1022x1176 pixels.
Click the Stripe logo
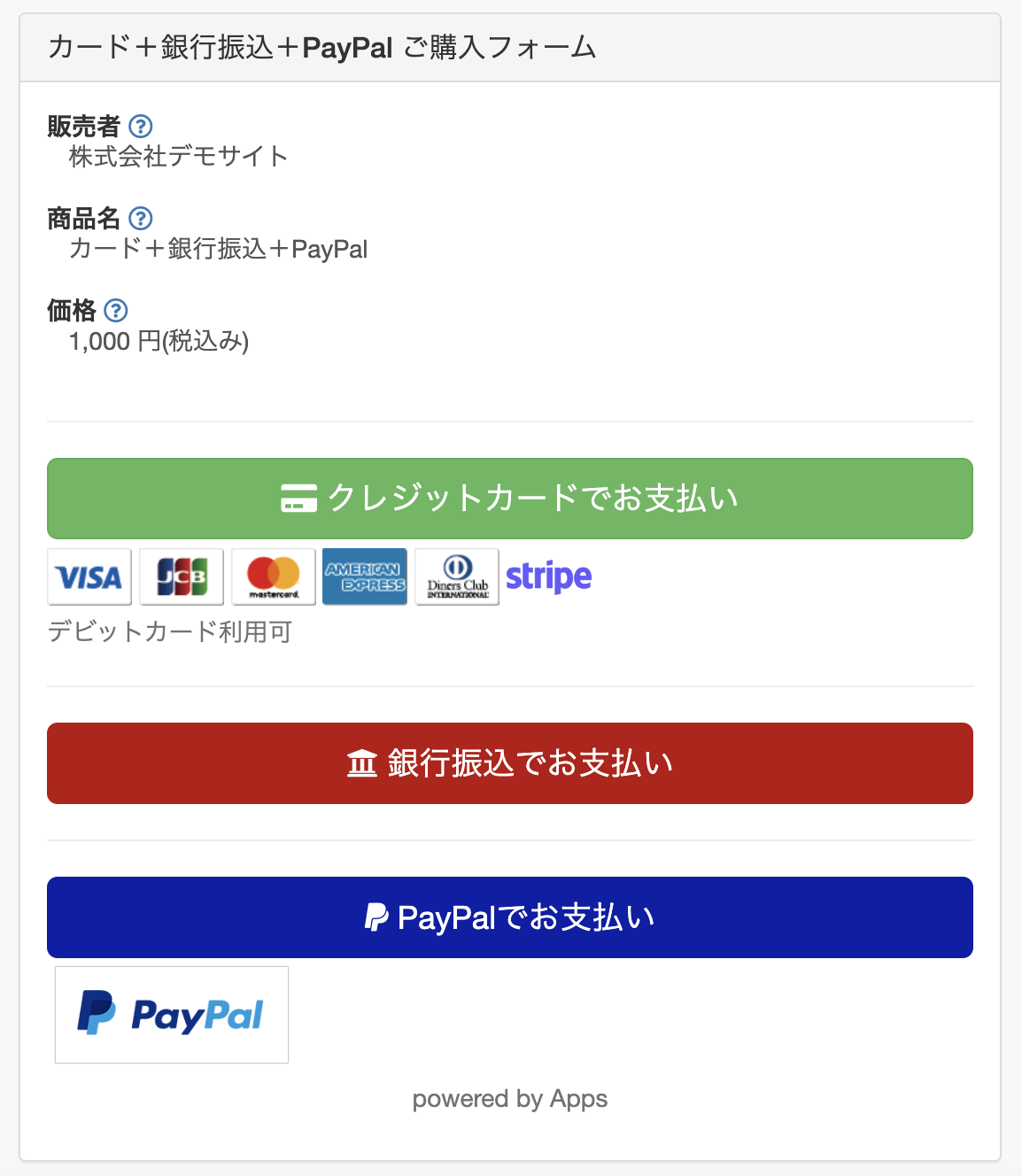548,576
